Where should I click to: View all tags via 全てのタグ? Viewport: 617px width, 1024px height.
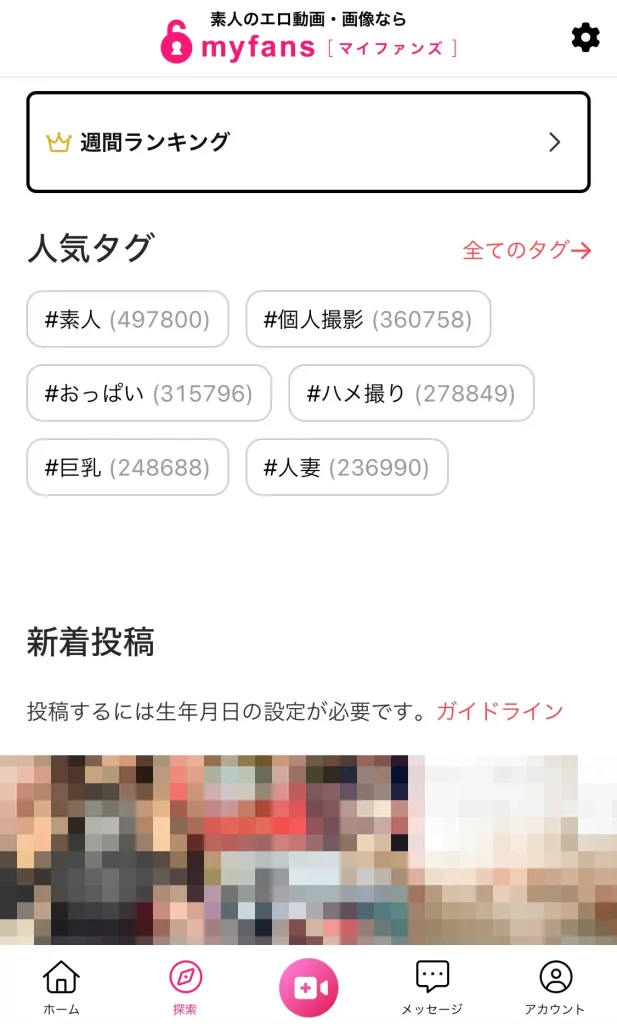(526, 250)
